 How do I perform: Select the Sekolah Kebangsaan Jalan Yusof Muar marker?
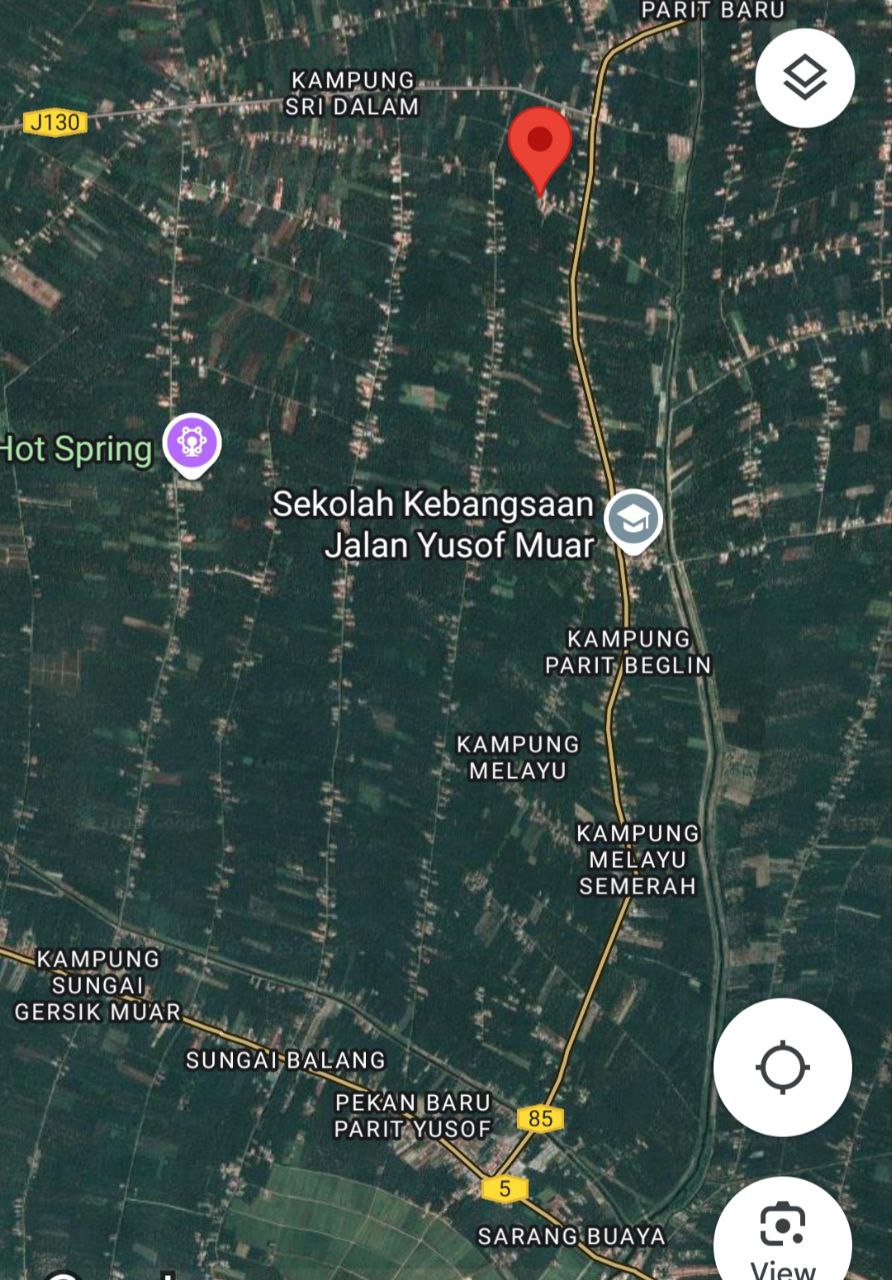(634, 519)
